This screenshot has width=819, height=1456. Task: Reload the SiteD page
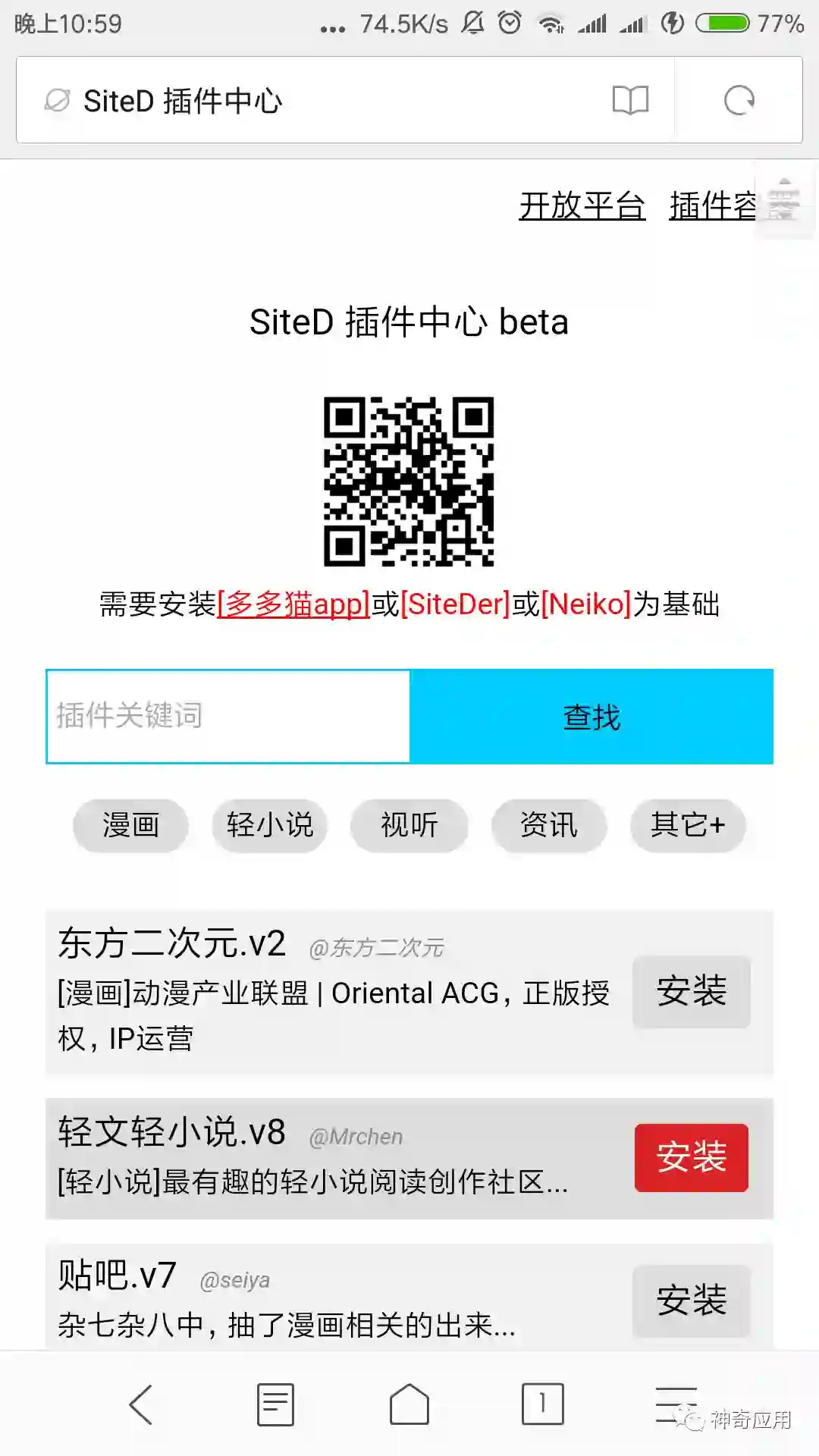click(x=739, y=101)
